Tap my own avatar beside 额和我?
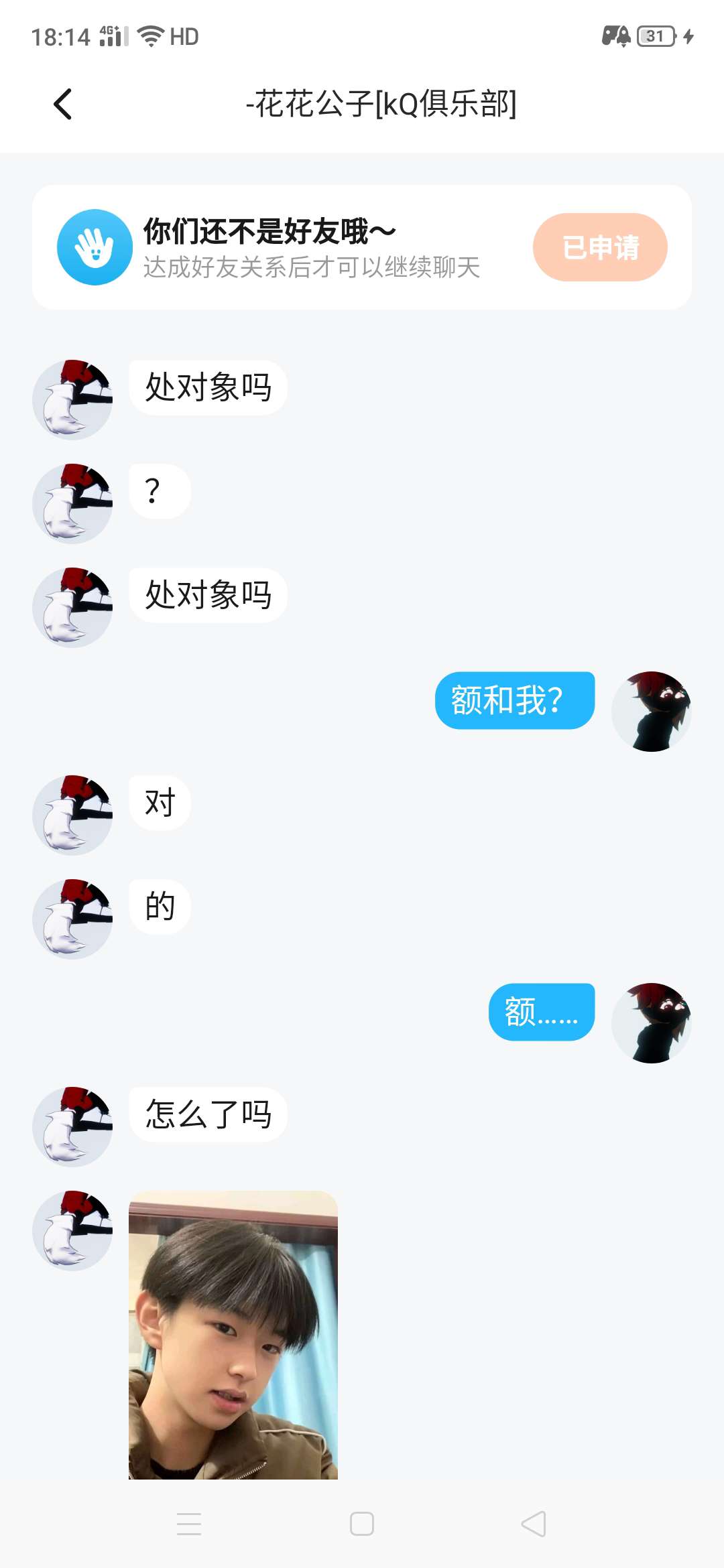Image resolution: width=724 pixels, height=1568 pixels. (652, 712)
